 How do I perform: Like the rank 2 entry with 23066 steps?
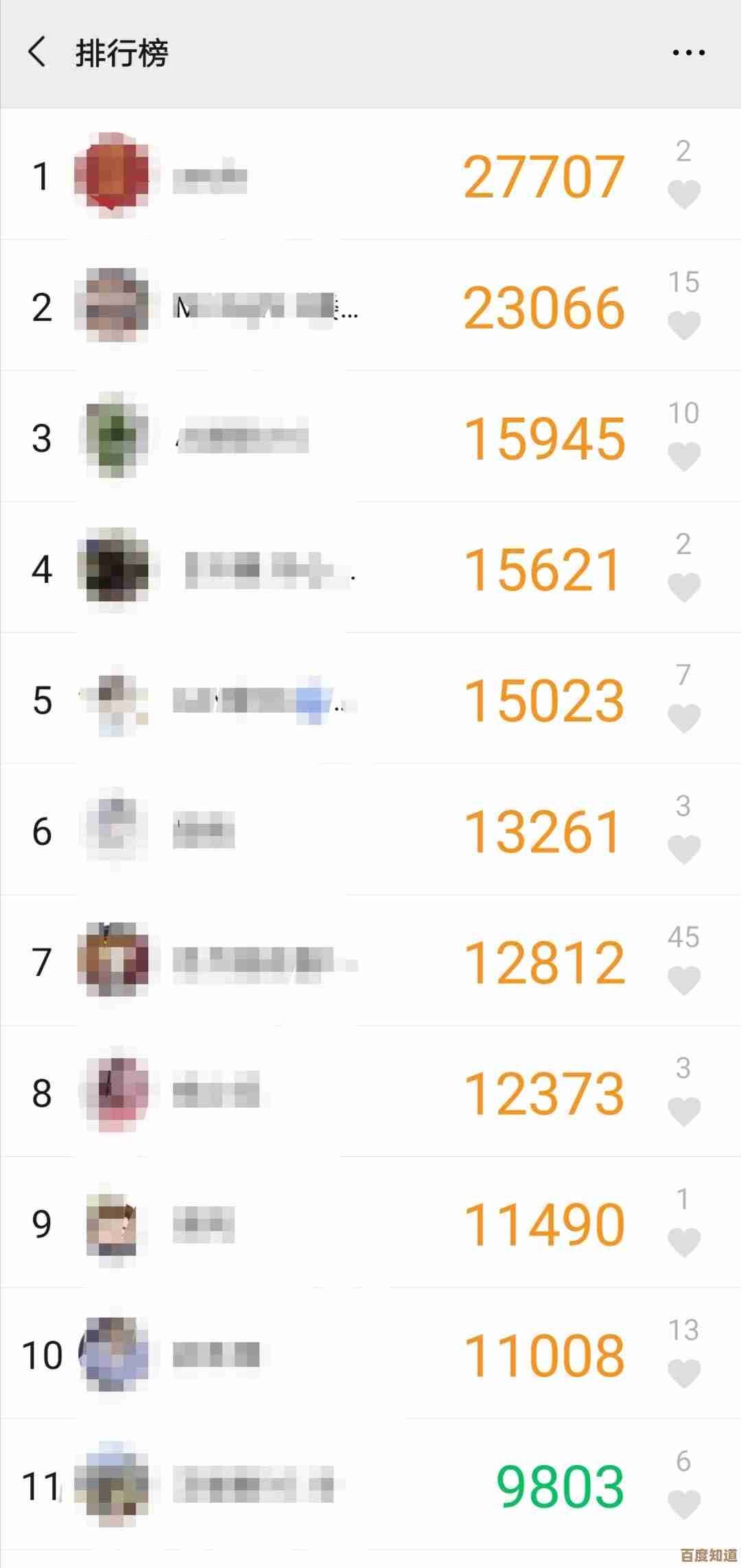pyautogui.click(x=683, y=326)
